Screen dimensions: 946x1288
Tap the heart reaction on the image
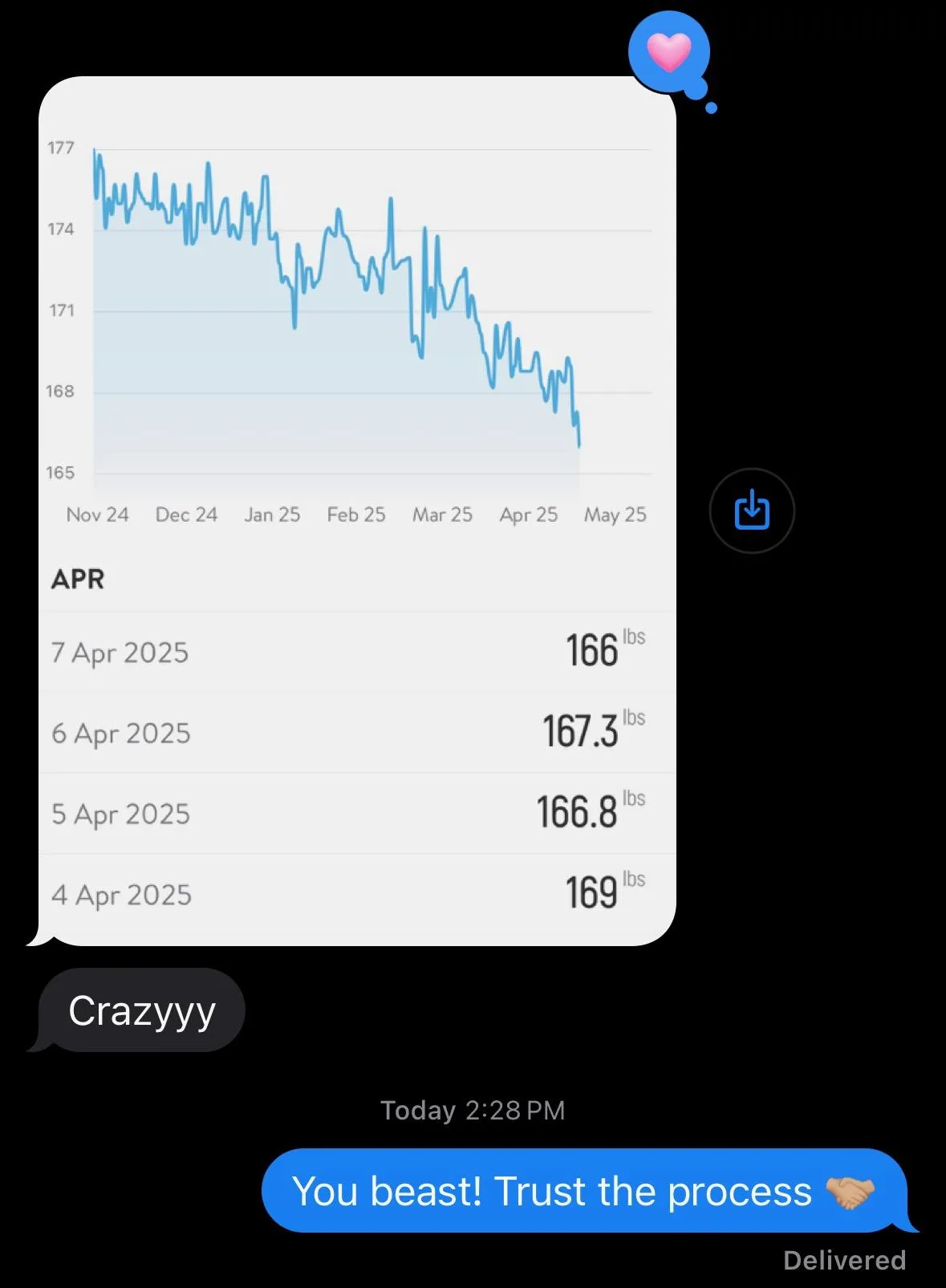[669, 53]
